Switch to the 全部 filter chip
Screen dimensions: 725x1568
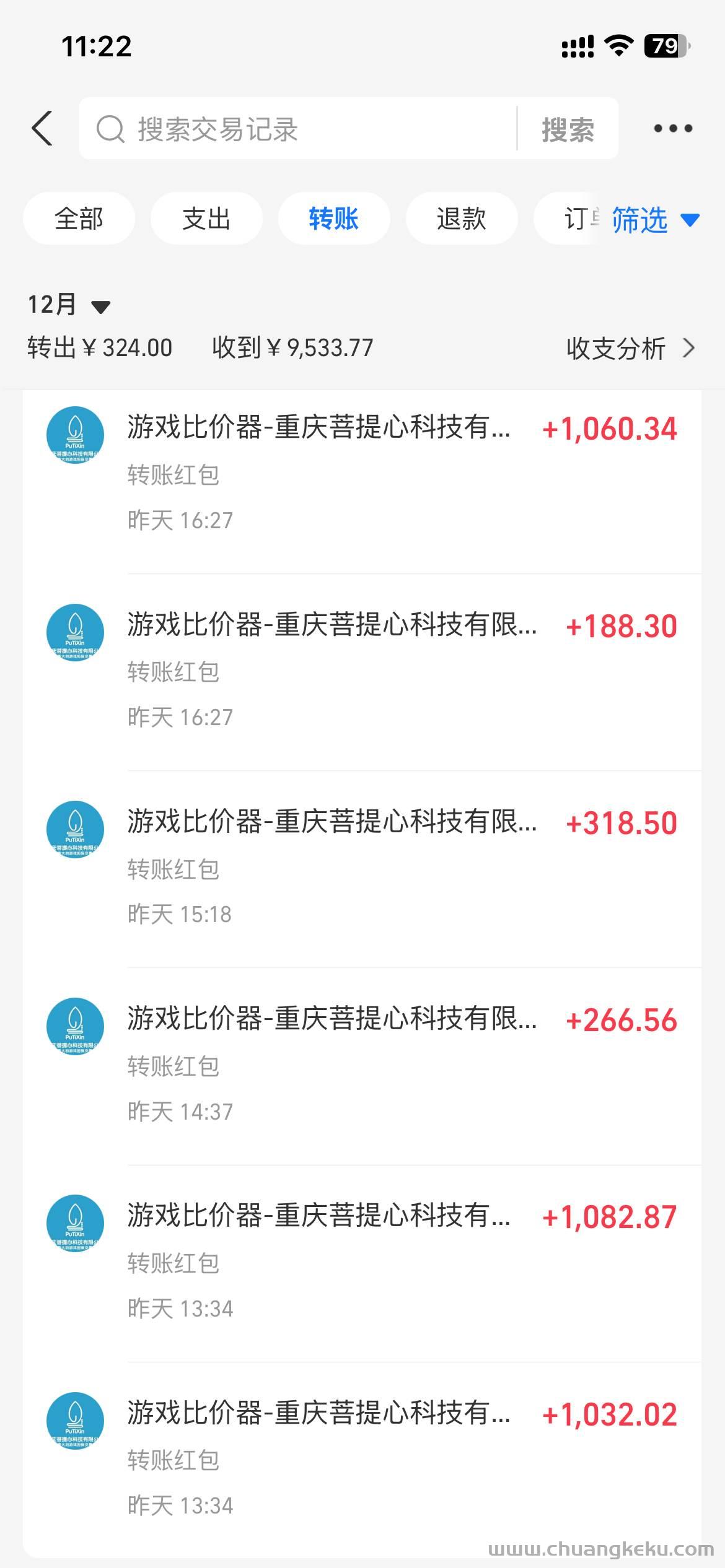(x=79, y=219)
